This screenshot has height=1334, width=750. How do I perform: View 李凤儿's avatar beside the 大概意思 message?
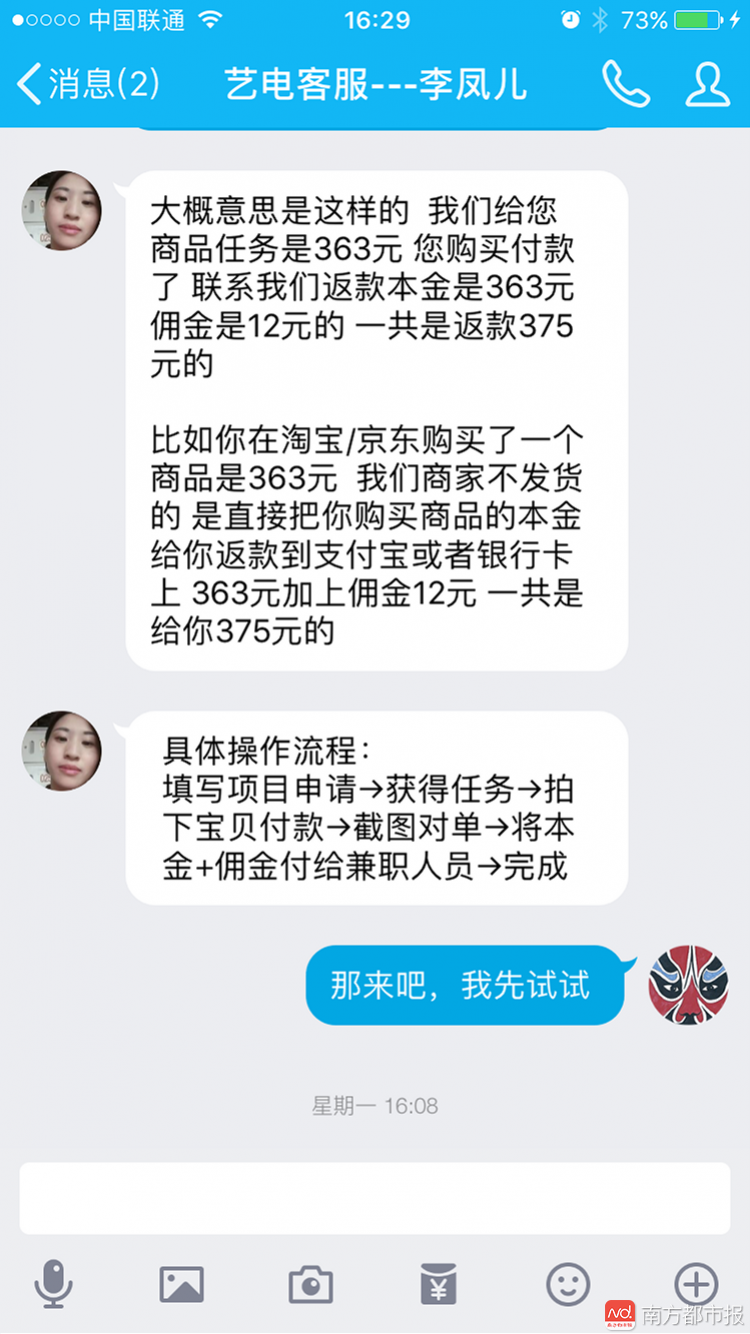click(62, 210)
